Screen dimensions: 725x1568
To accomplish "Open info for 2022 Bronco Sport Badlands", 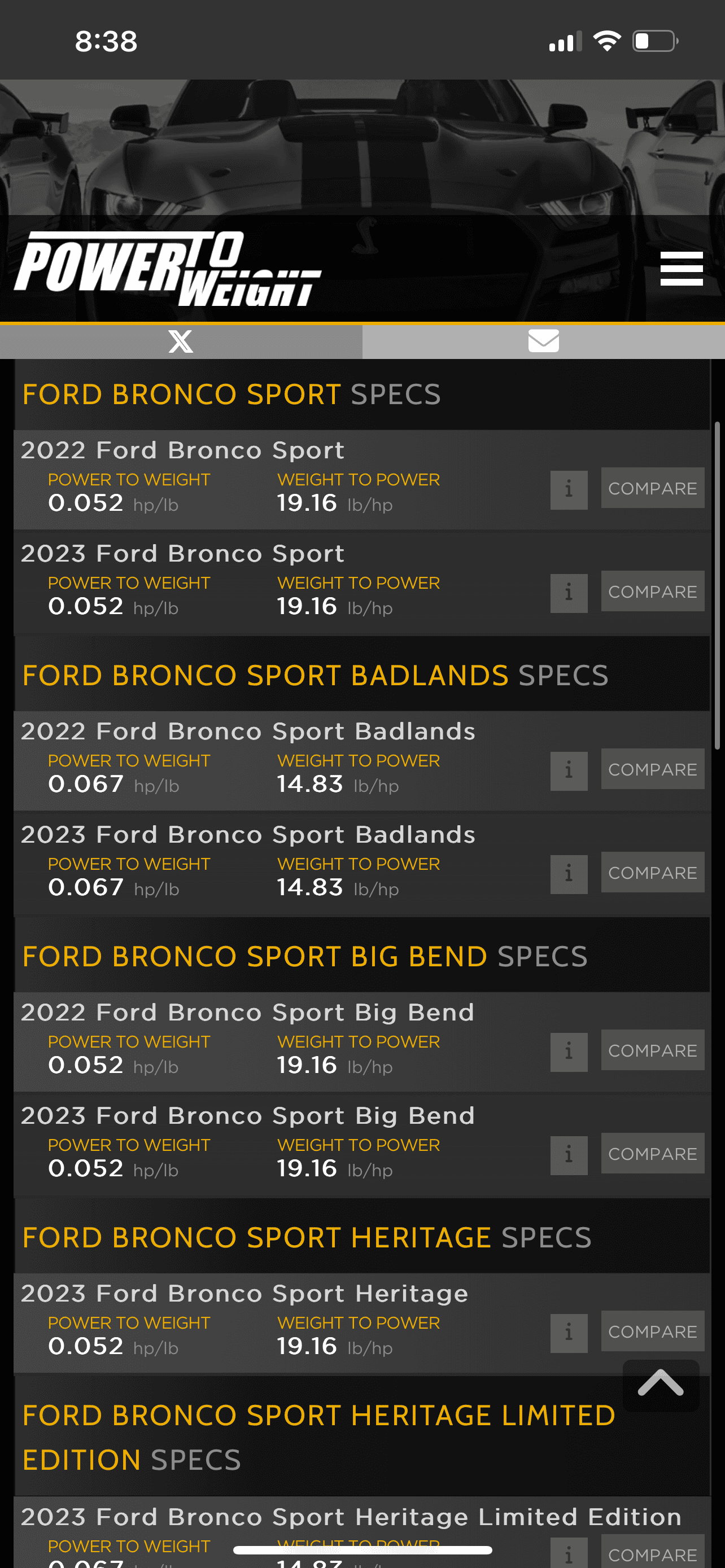I will 569,770.
